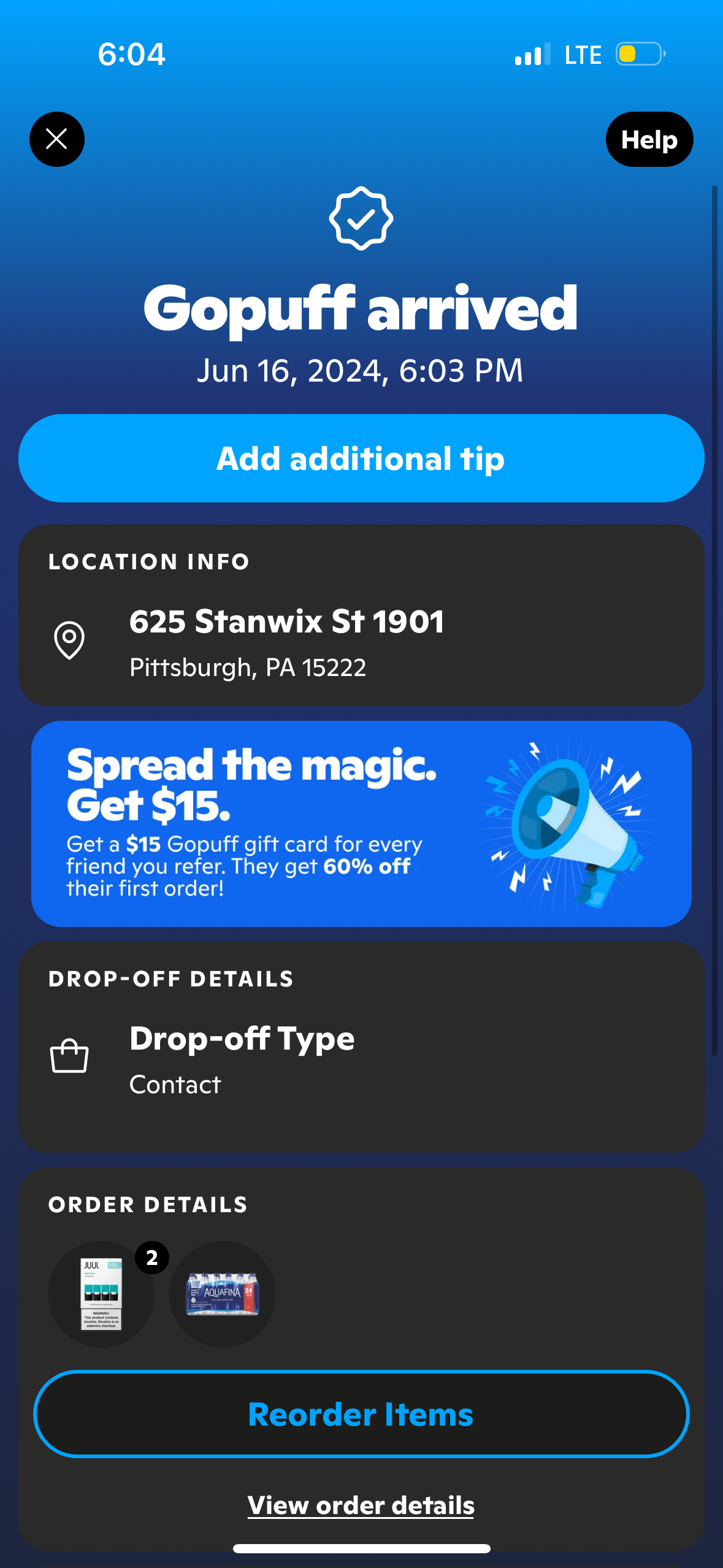The image size is (723, 1568).
Task: Open the Help menu
Action: coord(649,139)
